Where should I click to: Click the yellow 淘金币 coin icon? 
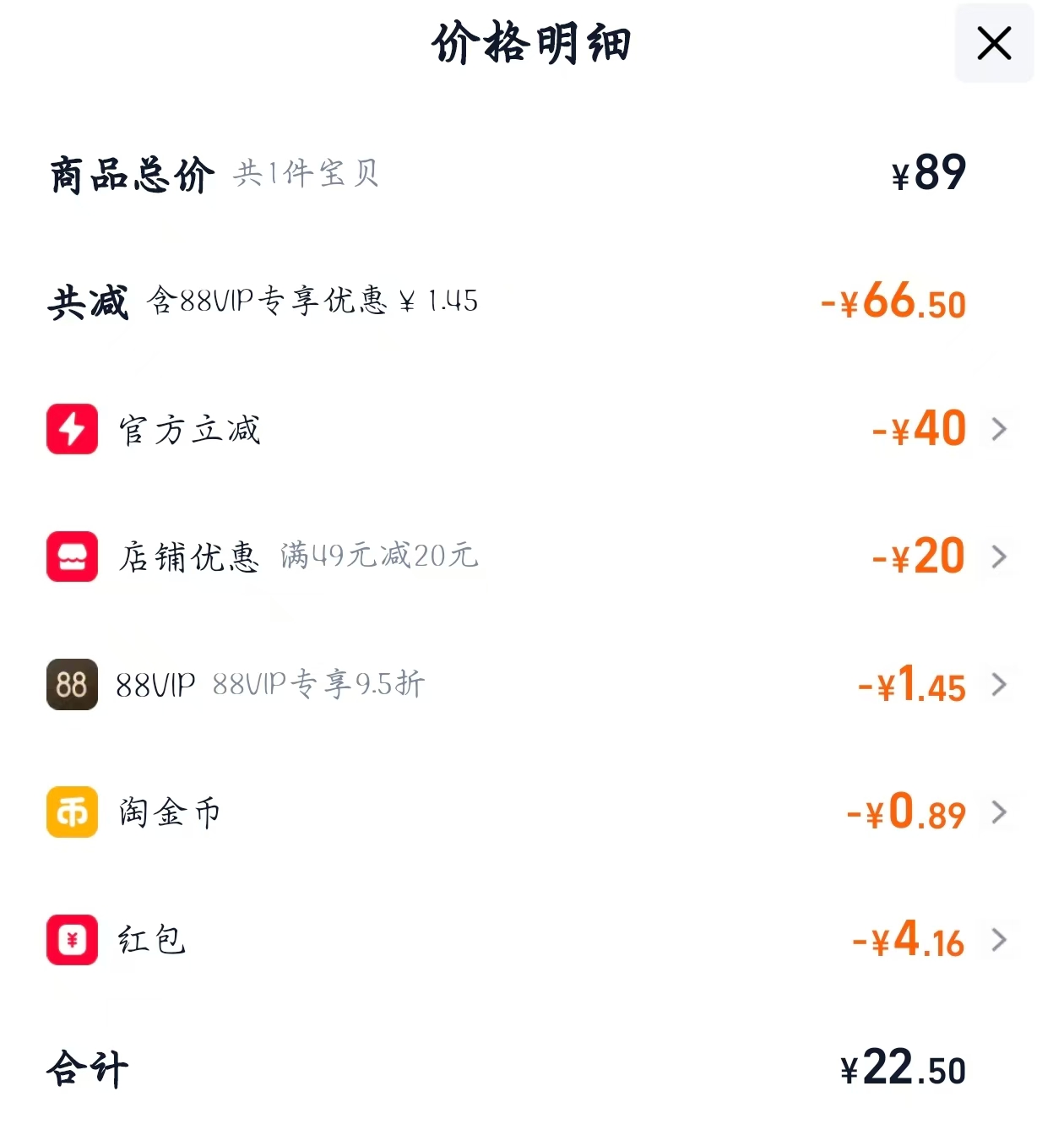click(x=71, y=813)
